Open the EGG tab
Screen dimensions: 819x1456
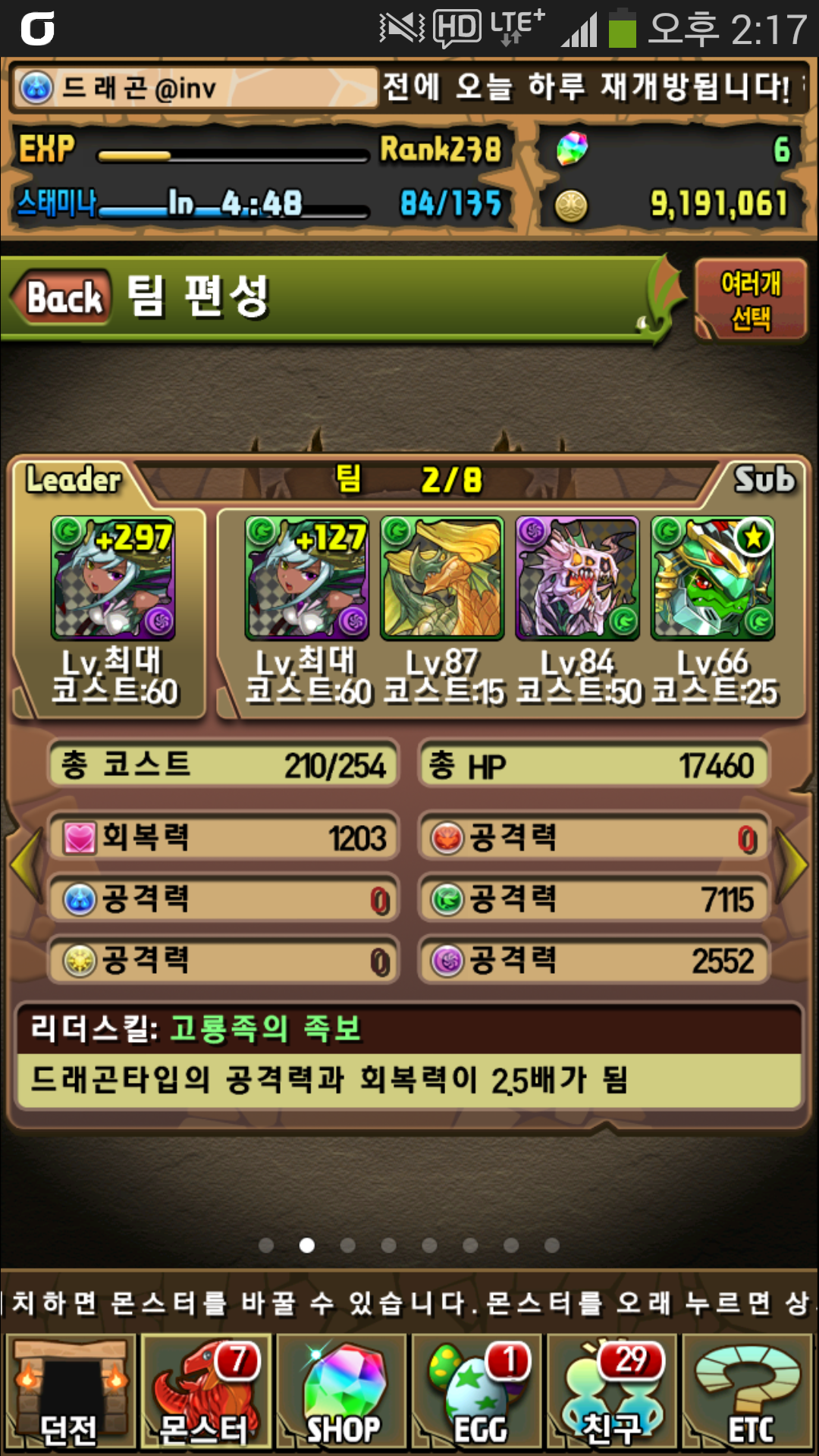477,1392
